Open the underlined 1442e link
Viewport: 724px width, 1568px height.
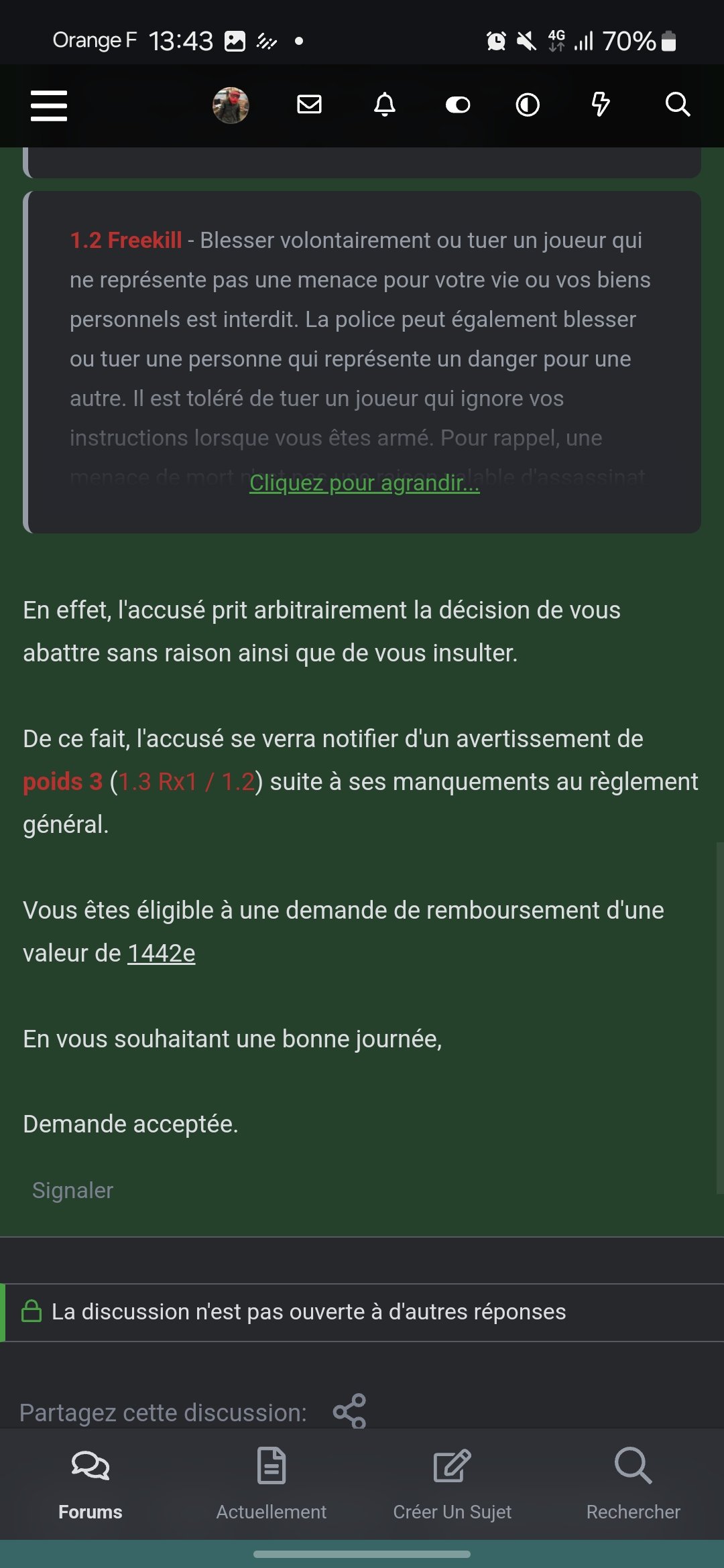click(x=161, y=953)
